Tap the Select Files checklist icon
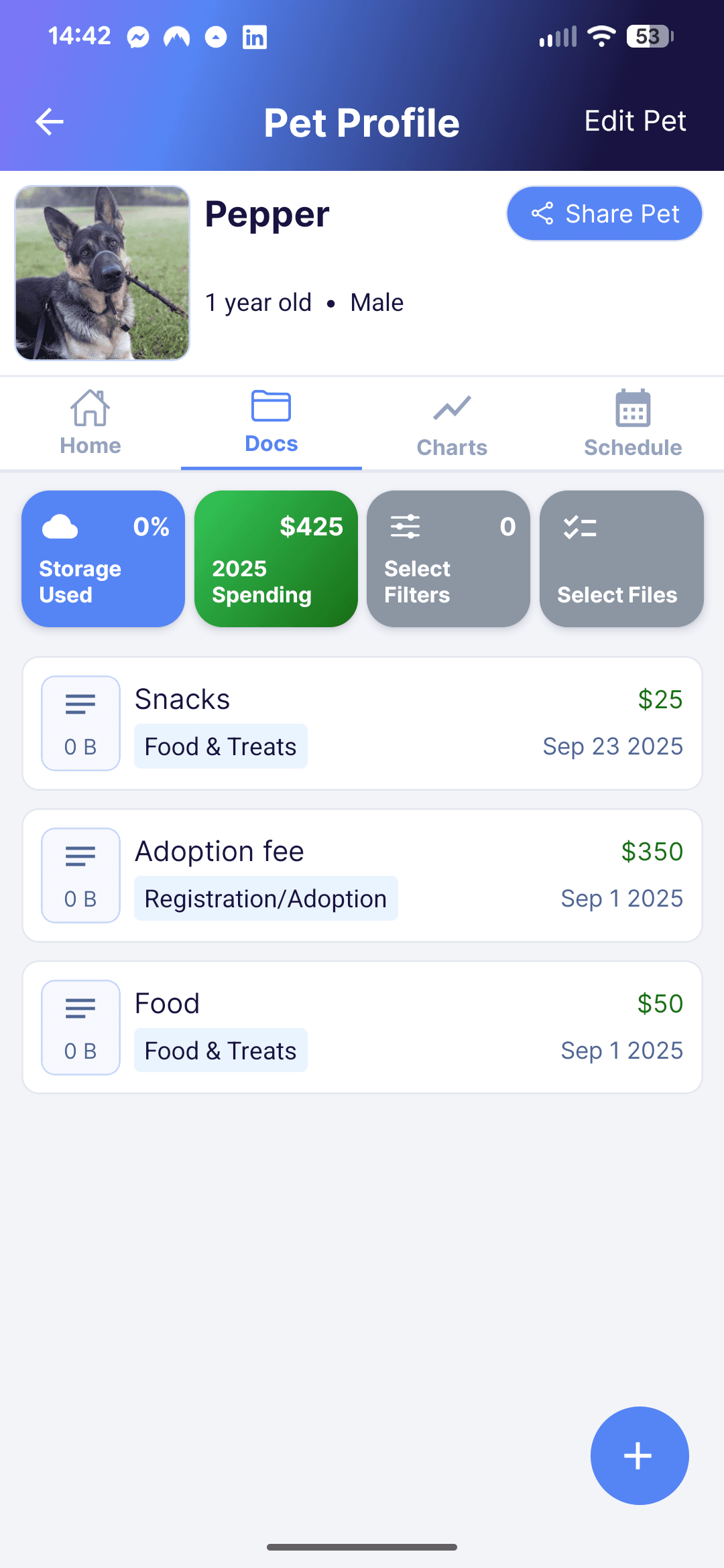The height and width of the screenshot is (1568, 724). pos(578,527)
